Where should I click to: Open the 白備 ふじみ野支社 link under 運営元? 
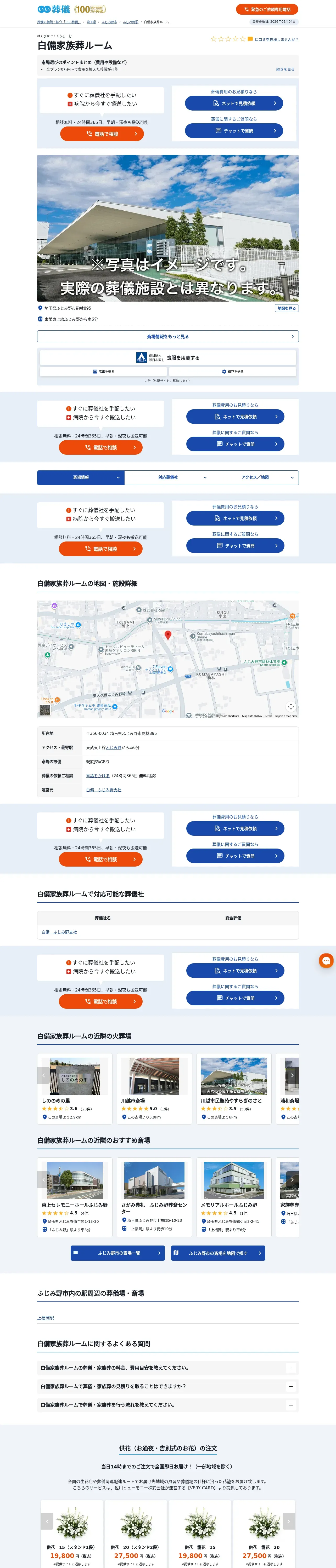coord(104,789)
